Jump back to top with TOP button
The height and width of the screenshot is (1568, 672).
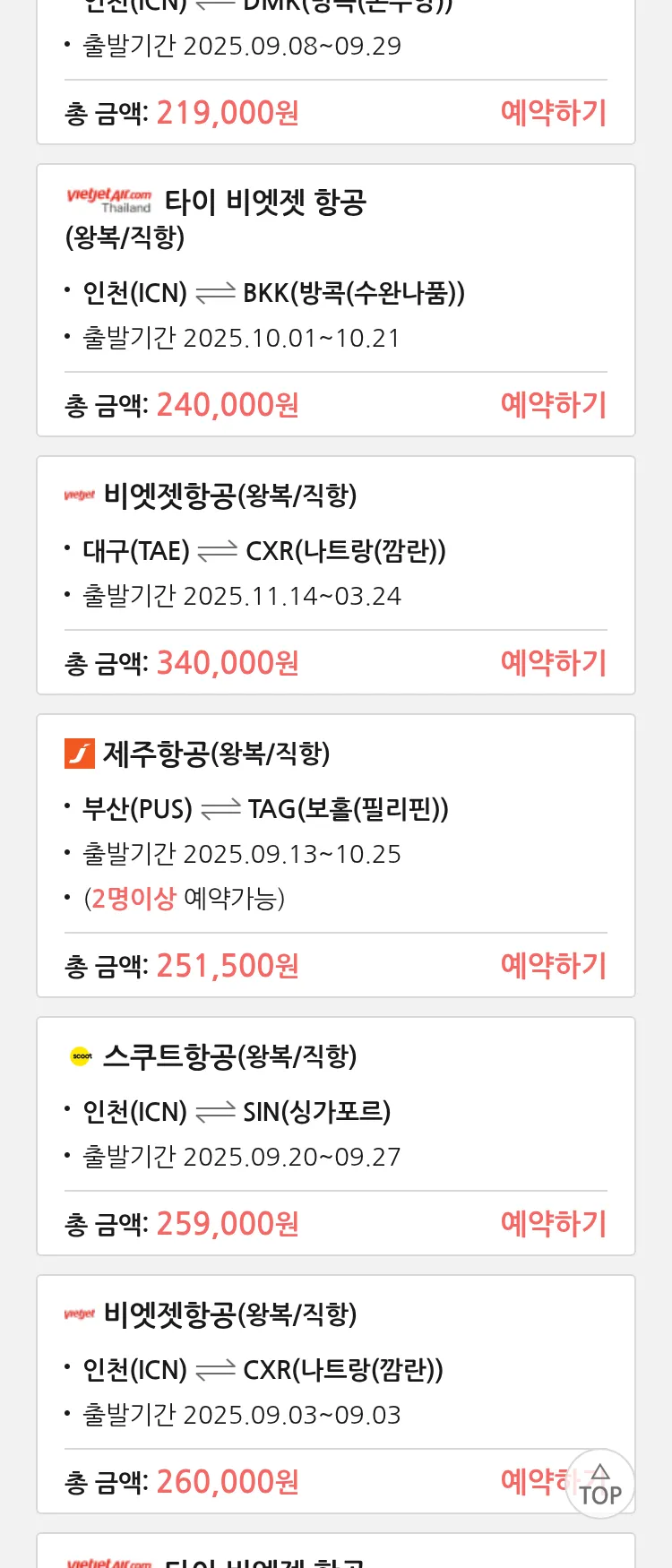[x=599, y=1485]
